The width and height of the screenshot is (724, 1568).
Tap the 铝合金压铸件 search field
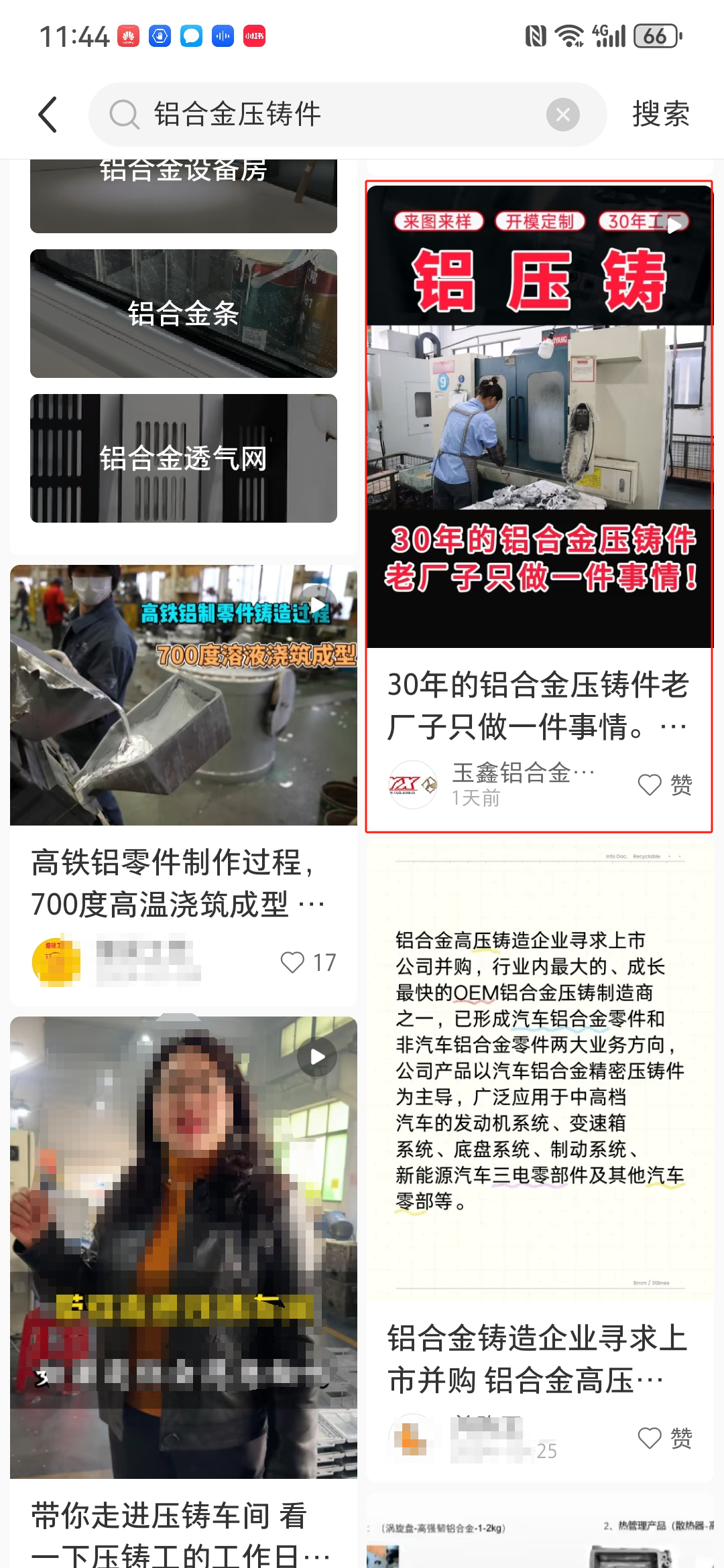tap(335, 115)
